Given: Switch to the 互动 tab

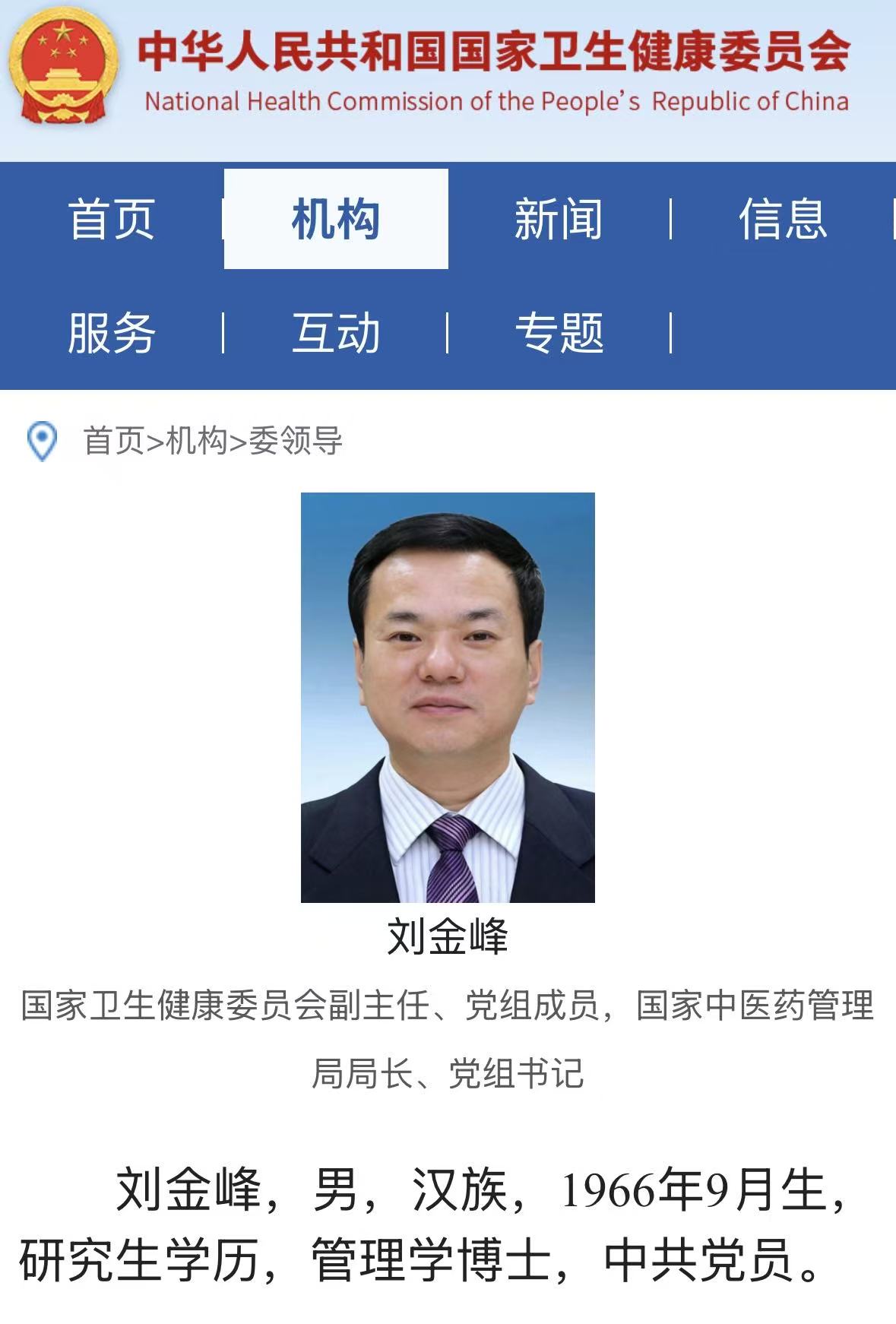Looking at the screenshot, I should [x=336, y=333].
